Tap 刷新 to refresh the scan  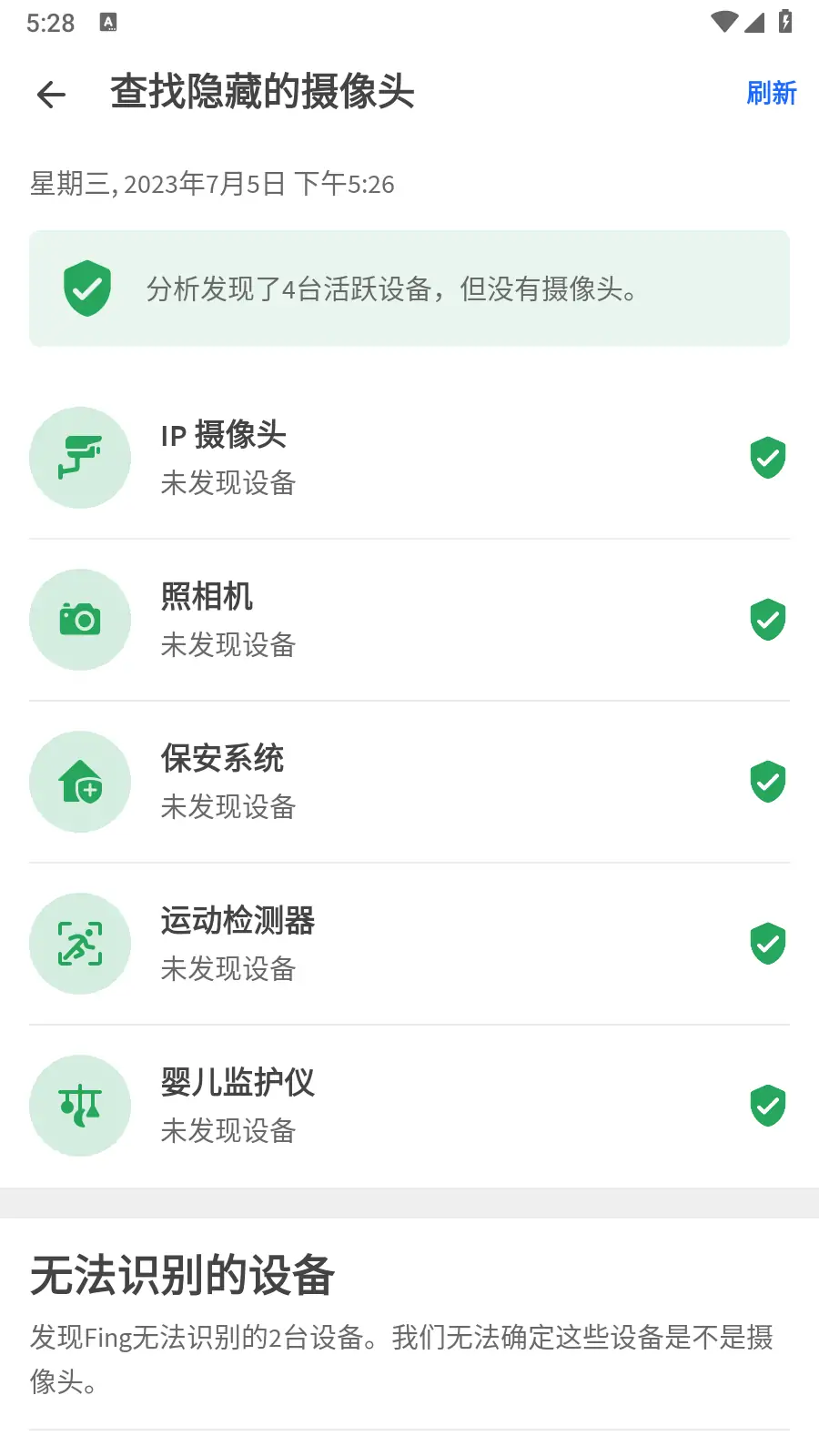[x=772, y=94]
